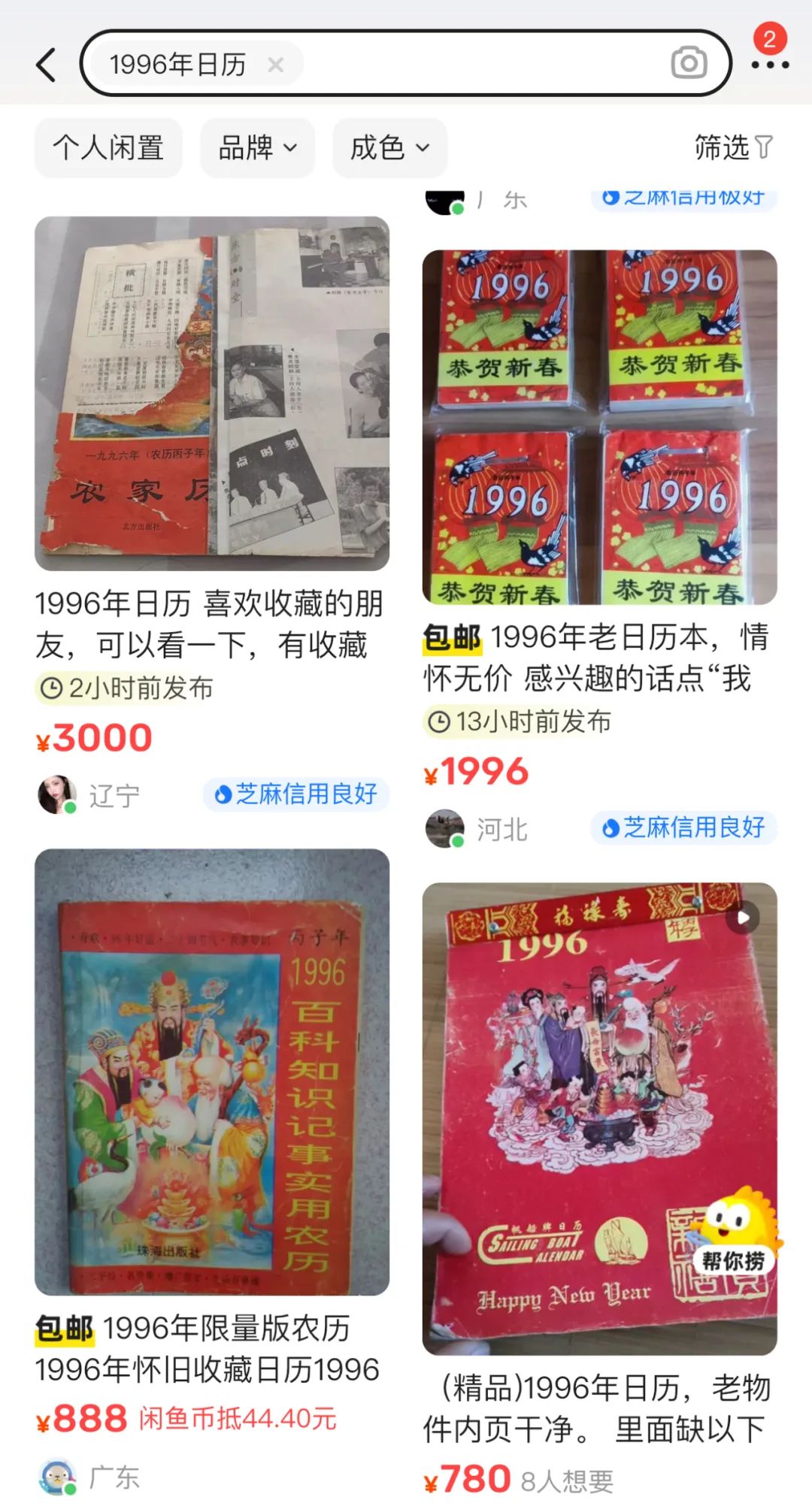Open the ¥3000 农家历 calendar listing
Screen dimensions: 812x1512
(212, 394)
